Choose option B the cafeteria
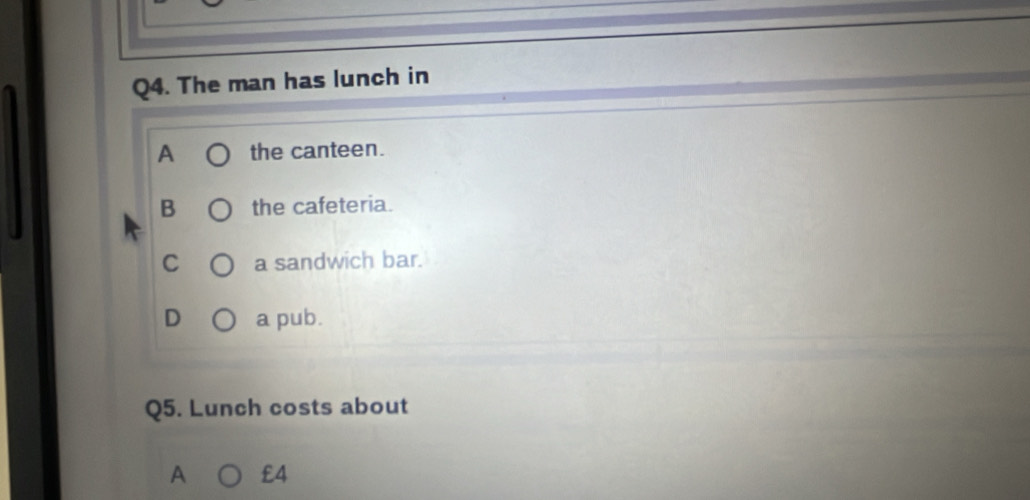The width and height of the screenshot is (1030, 500). [219, 210]
